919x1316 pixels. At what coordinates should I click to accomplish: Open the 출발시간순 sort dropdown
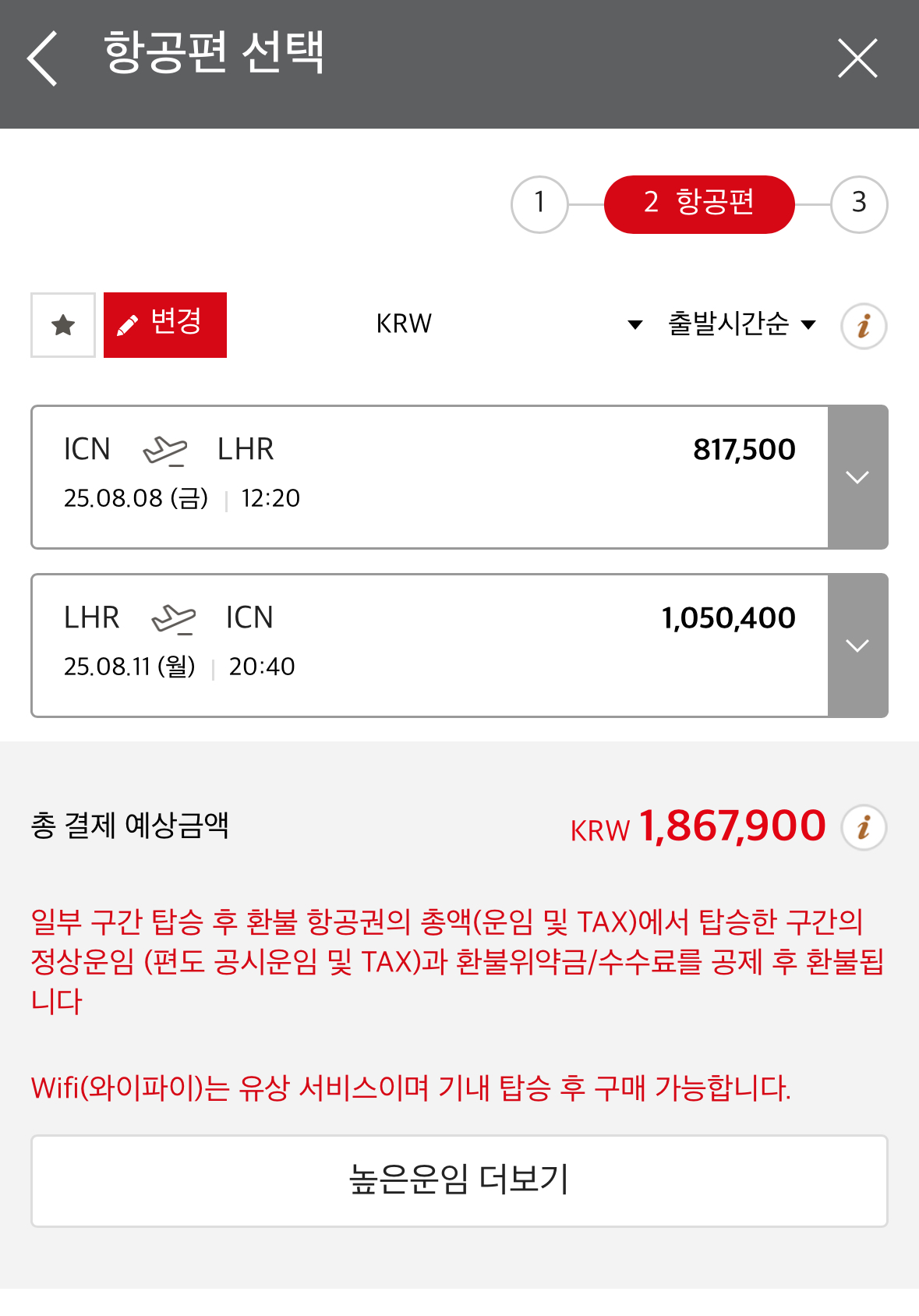pyautogui.click(x=741, y=324)
